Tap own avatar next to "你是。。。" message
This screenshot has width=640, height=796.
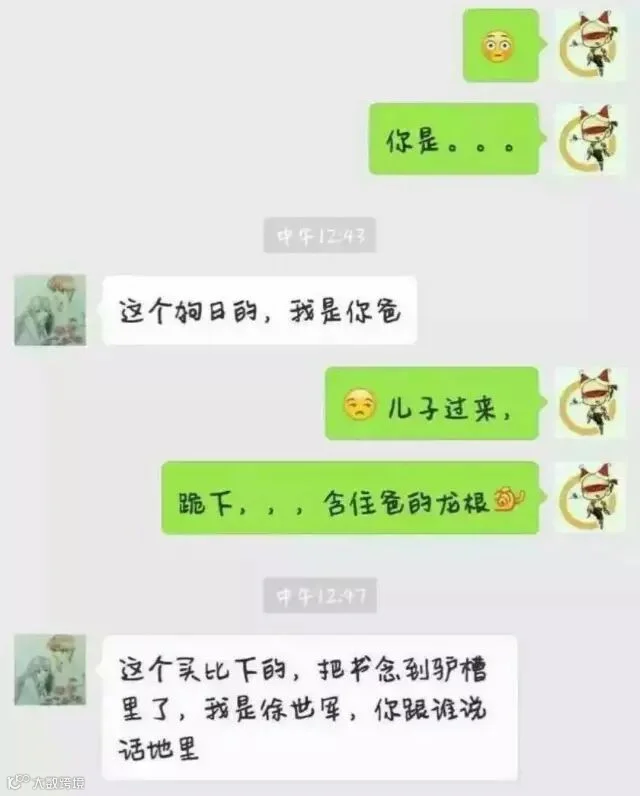[x=590, y=139]
